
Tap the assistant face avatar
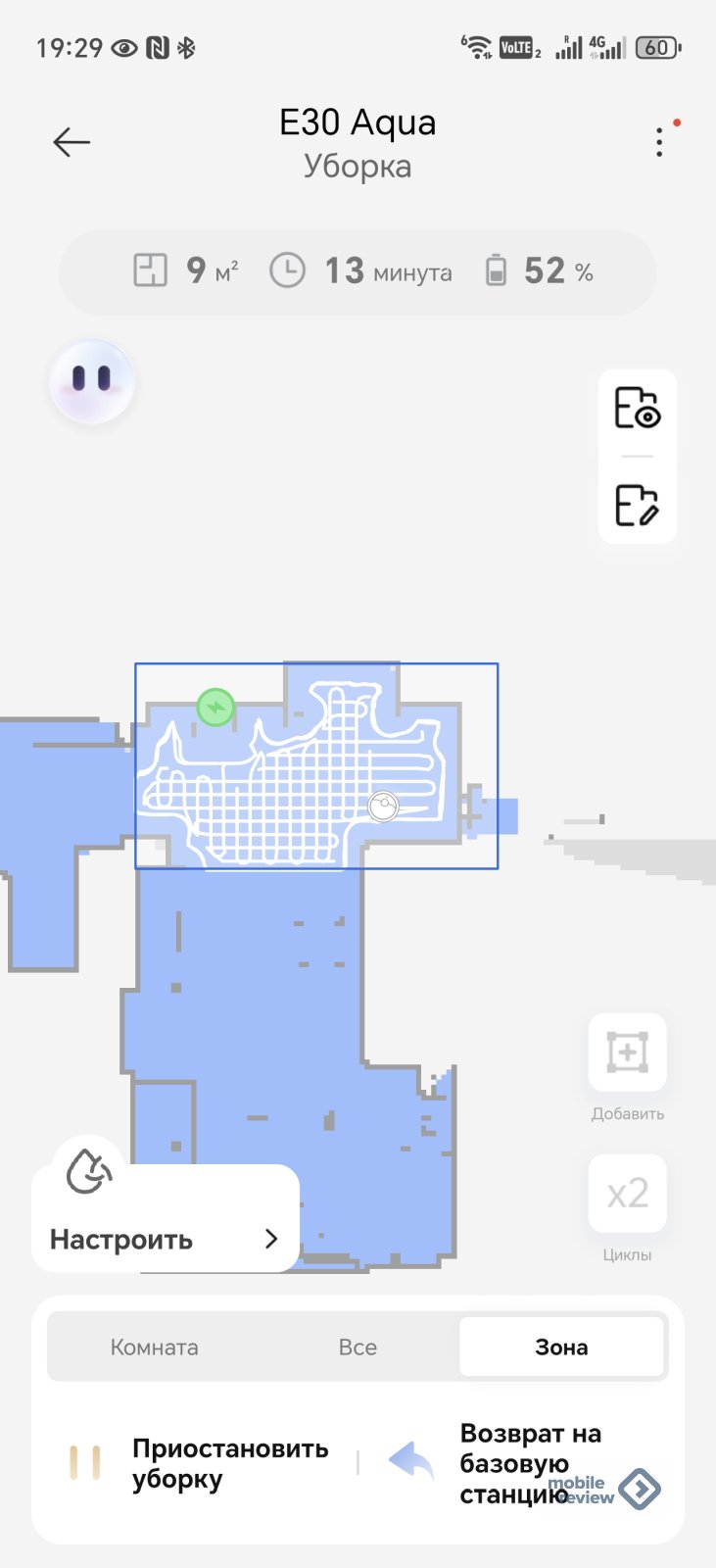point(91,381)
